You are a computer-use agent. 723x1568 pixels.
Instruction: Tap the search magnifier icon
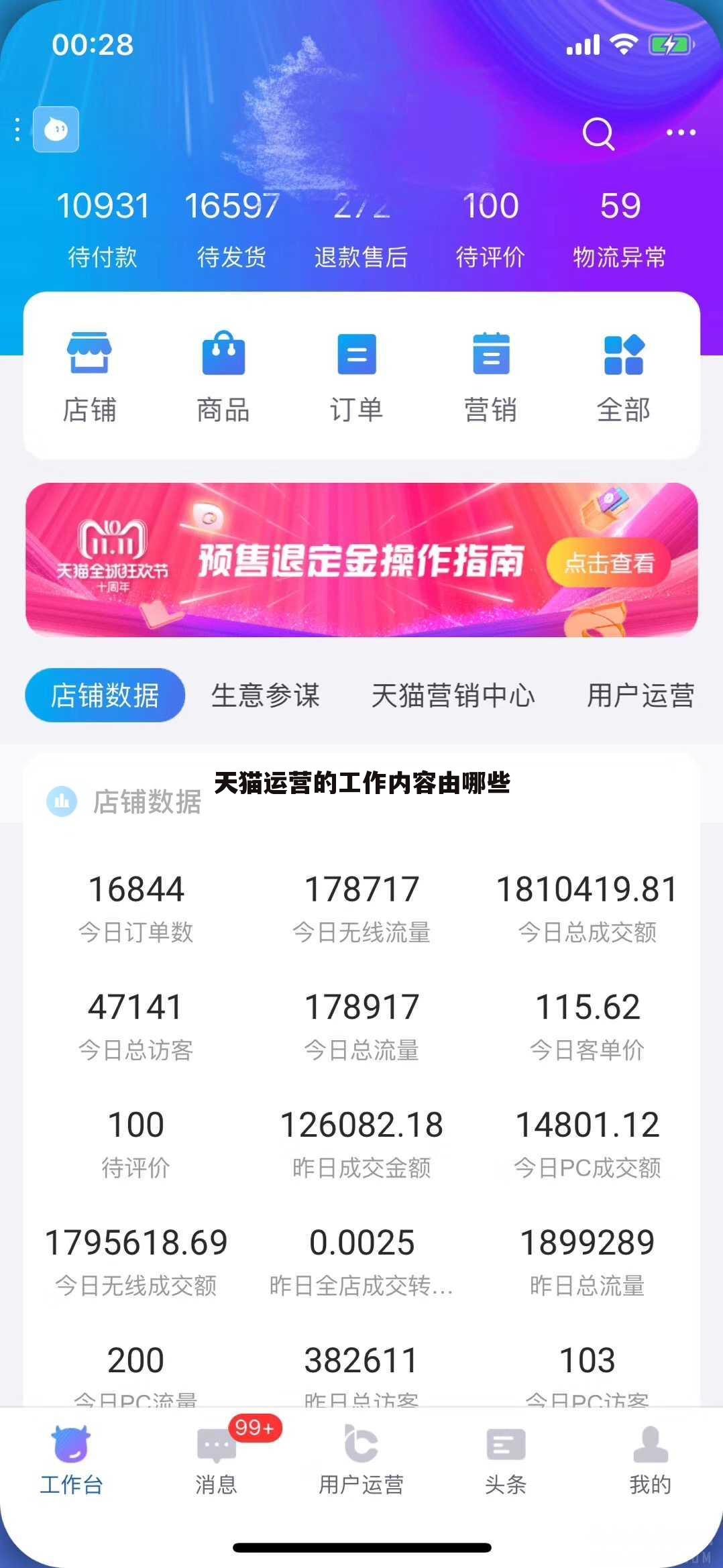[599, 132]
